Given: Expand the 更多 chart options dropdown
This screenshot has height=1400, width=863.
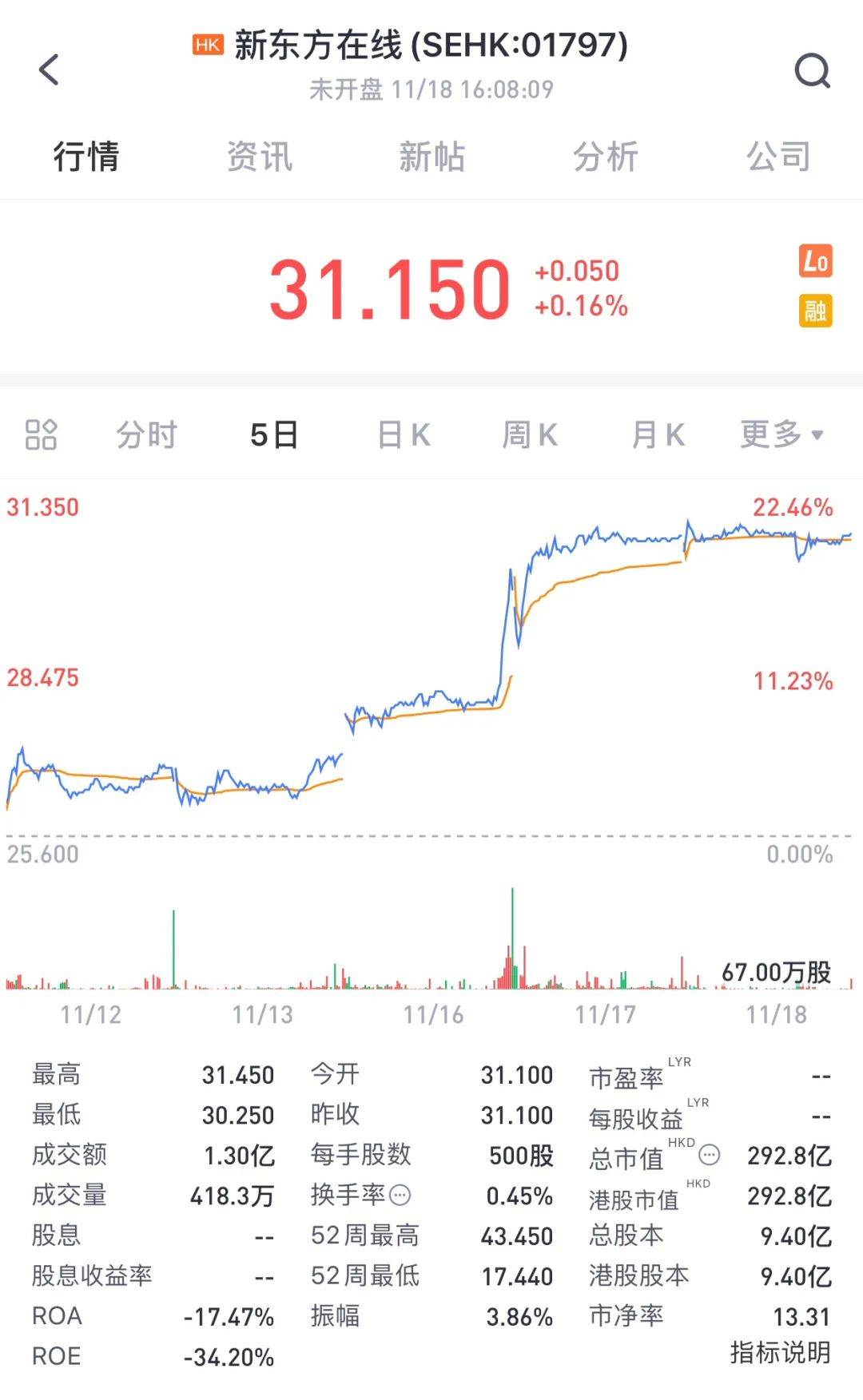Looking at the screenshot, I should click(781, 435).
